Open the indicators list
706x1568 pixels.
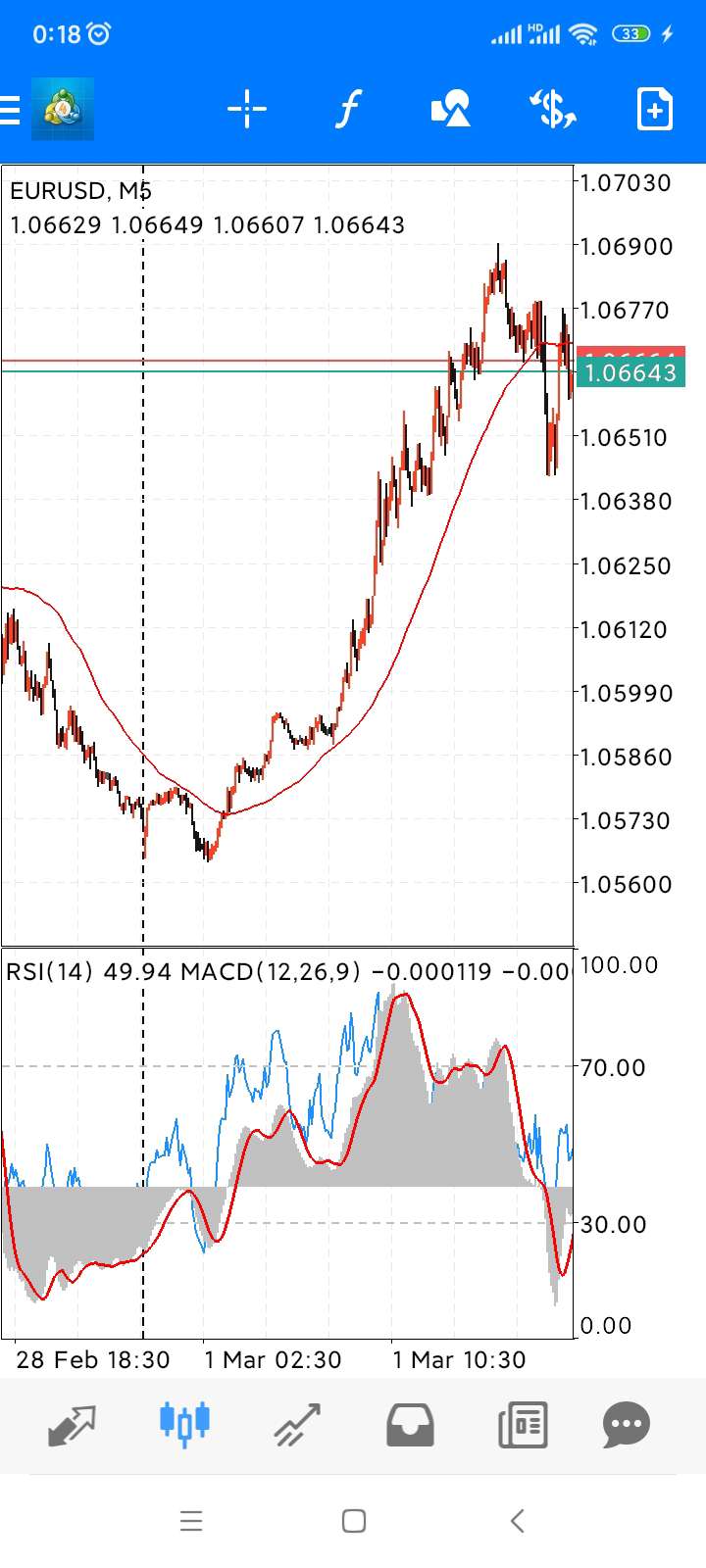coord(348,109)
